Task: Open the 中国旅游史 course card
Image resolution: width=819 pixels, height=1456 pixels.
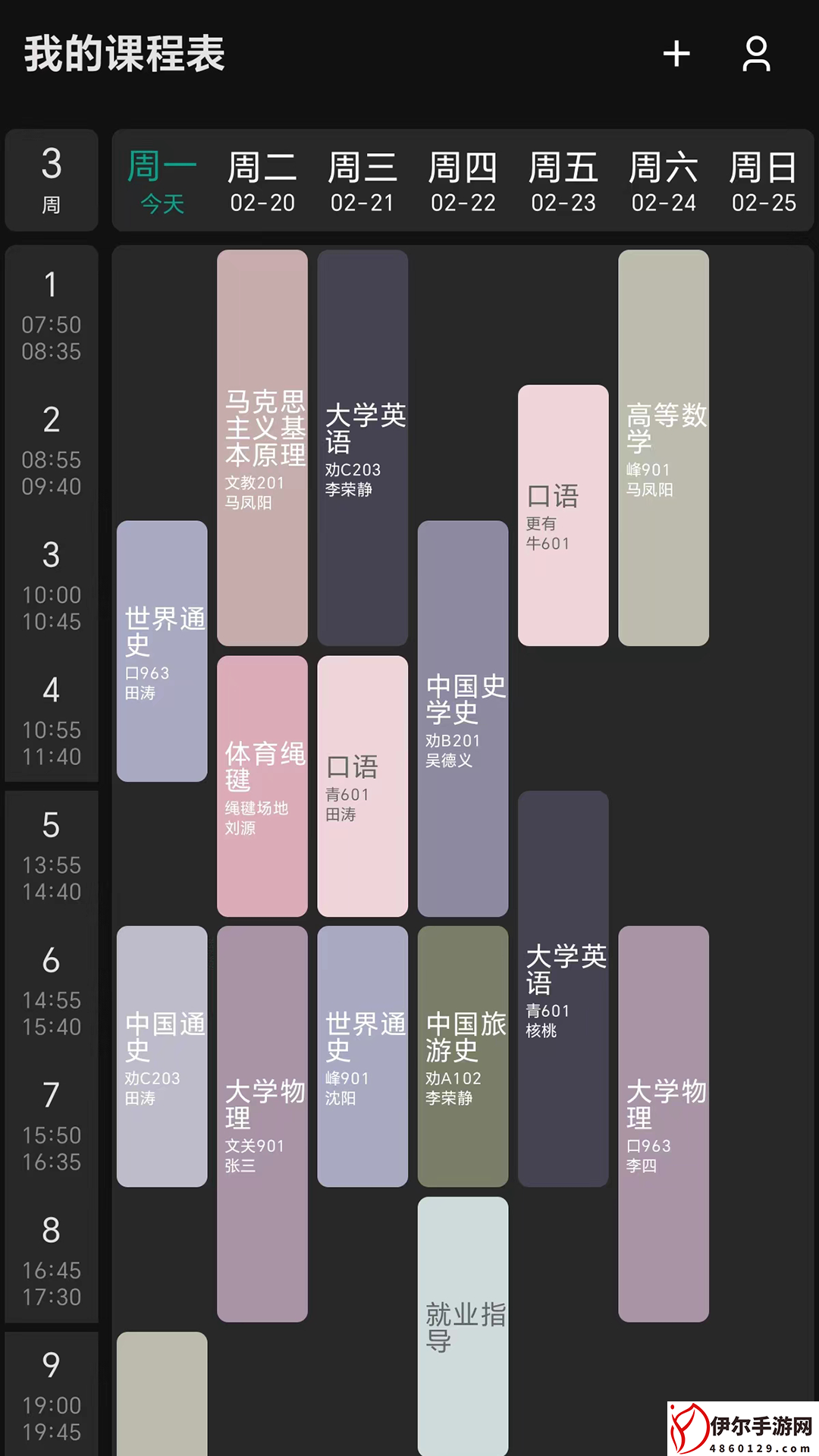Action: coord(463,1056)
